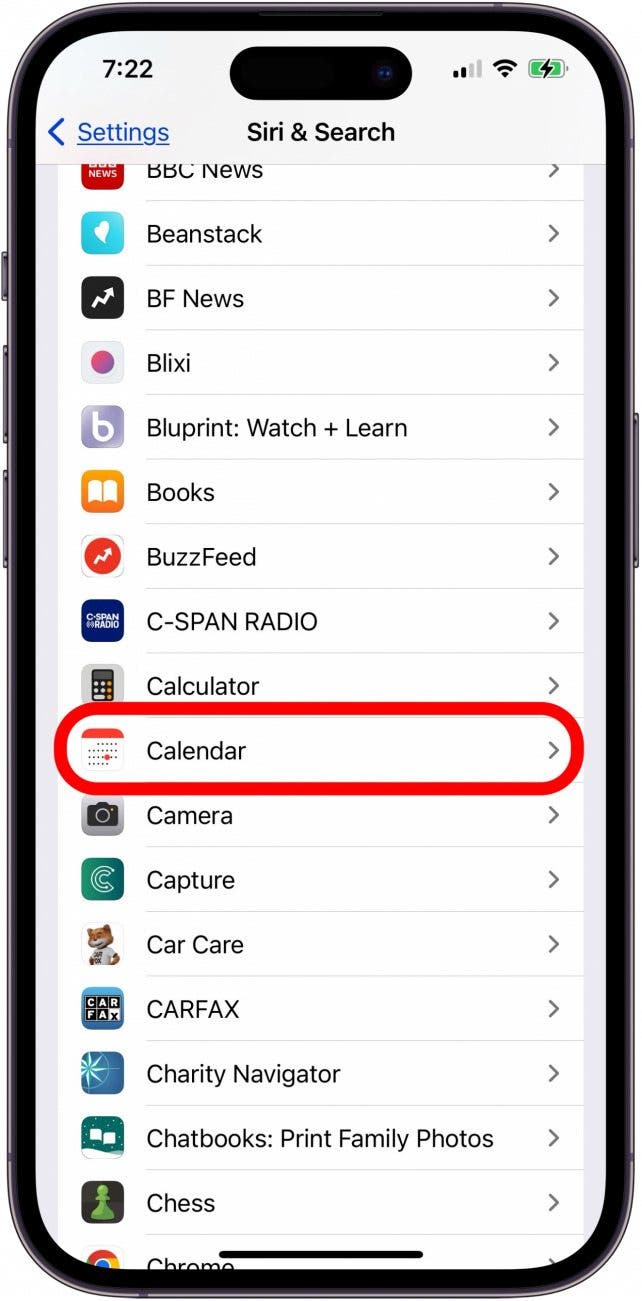Screen dimensions: 642x1301
Task: Open CARFAX Siri settings
Action: (330, 1009)
